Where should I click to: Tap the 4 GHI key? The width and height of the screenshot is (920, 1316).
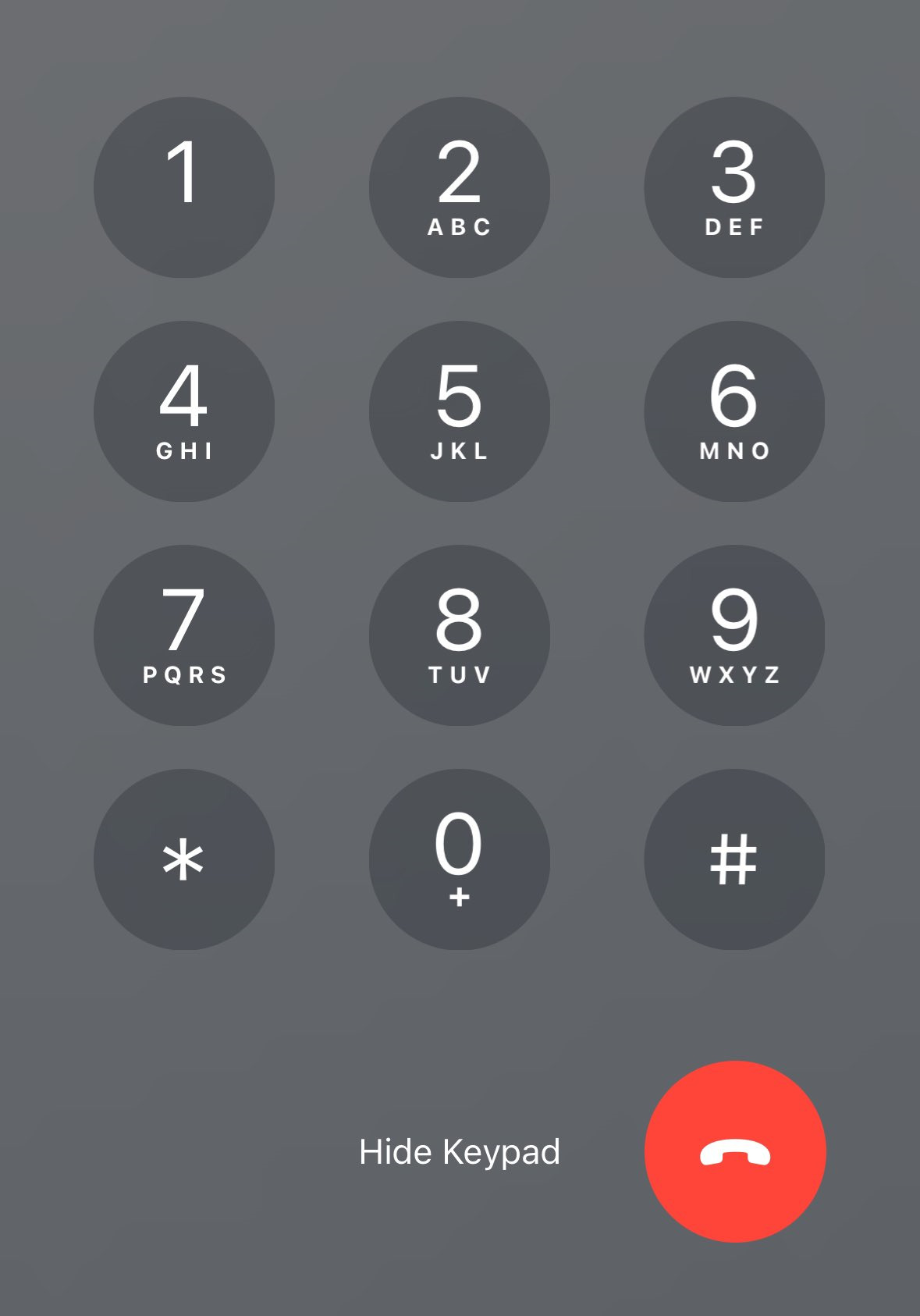click(184, 411)
